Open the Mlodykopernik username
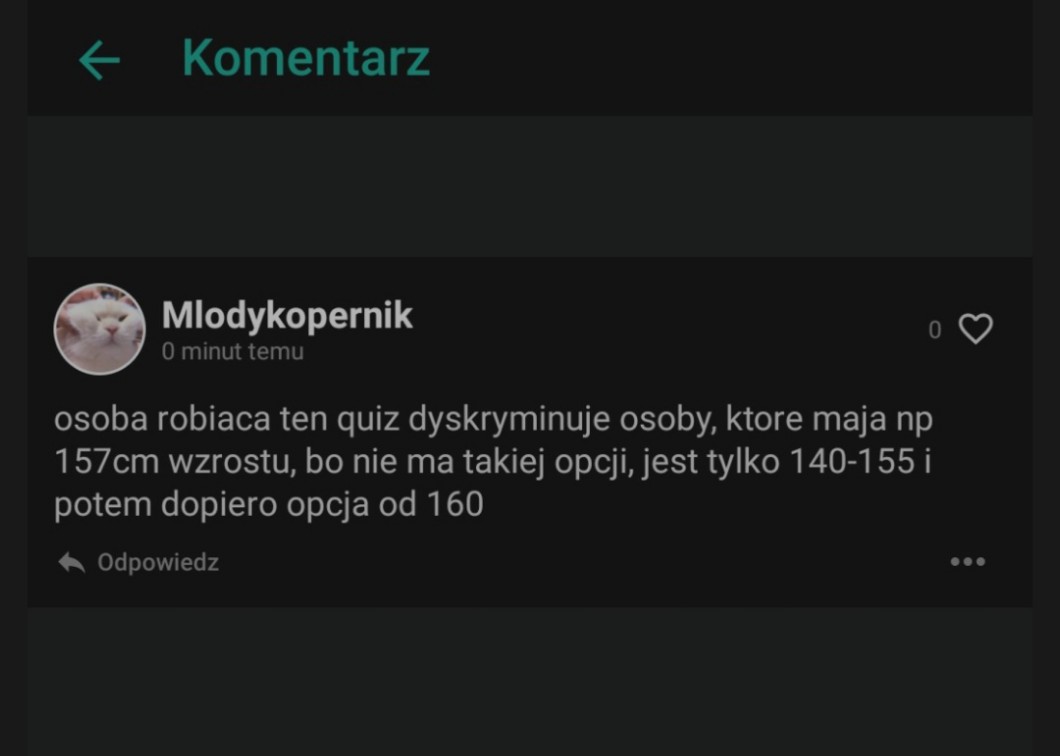 pos(287,315)
